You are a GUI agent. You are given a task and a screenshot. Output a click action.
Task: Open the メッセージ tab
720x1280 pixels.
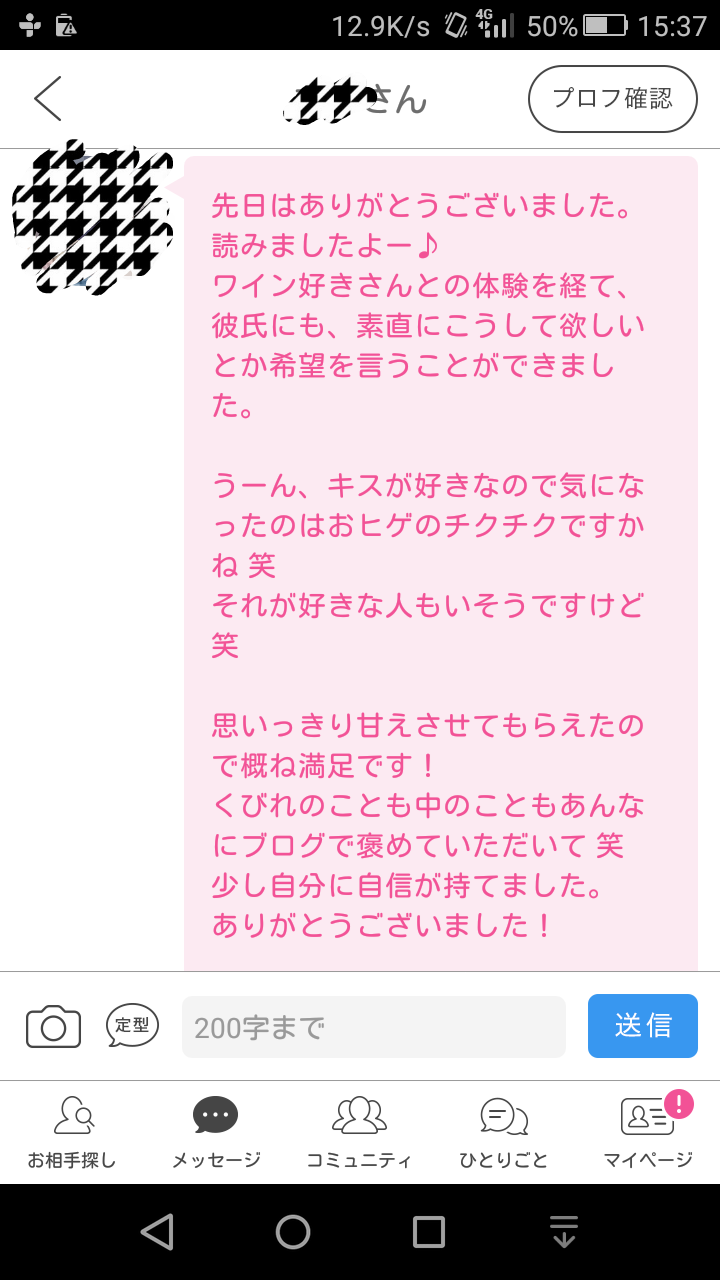coord(216,1132)
